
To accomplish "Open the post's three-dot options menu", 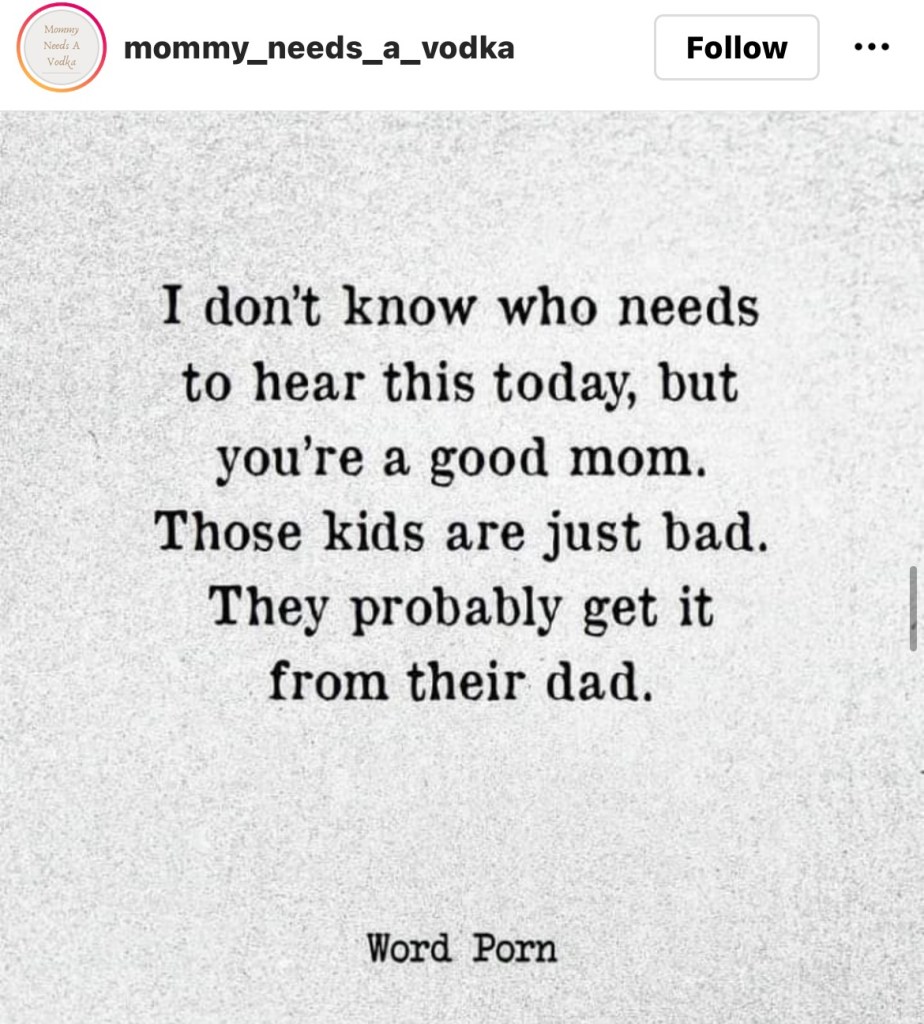I will [871, 47].
